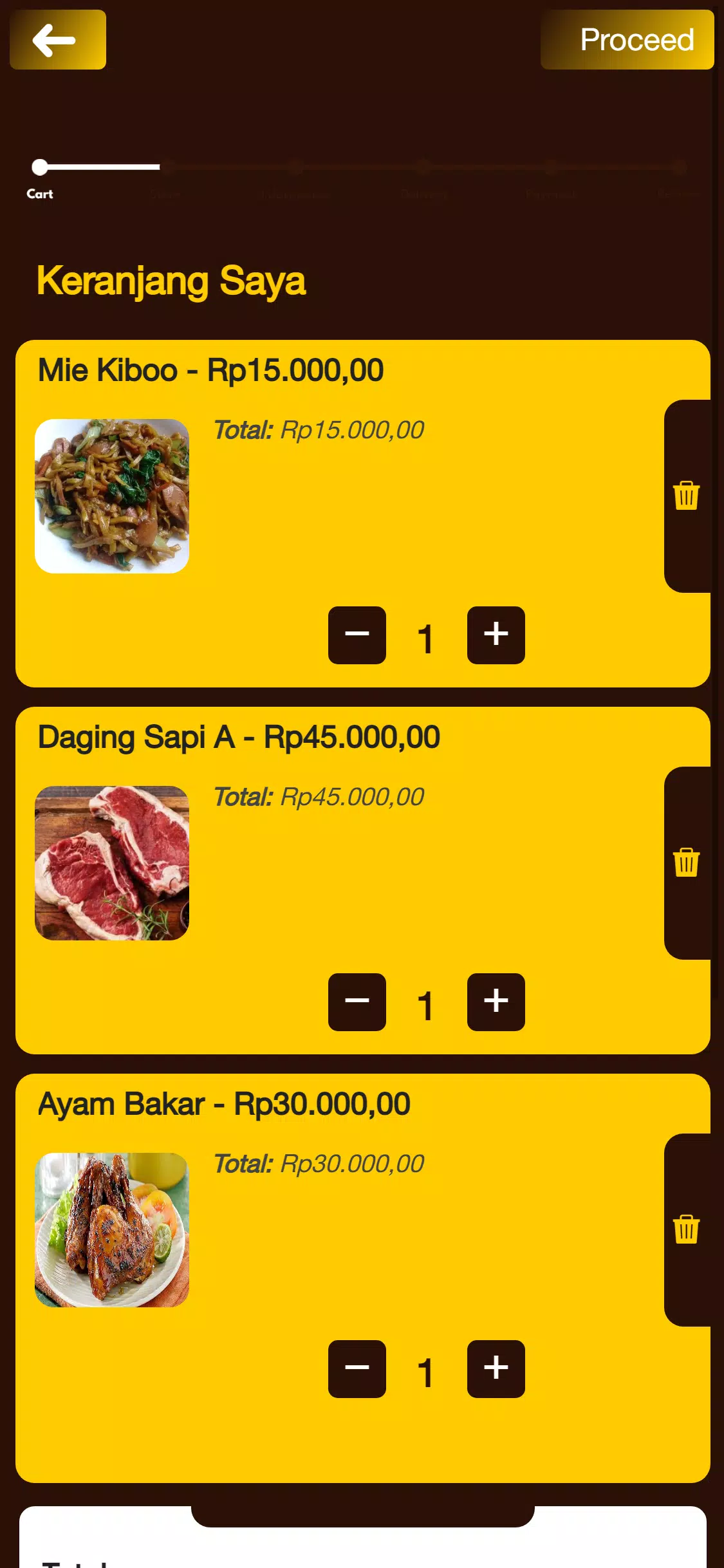The height and width of the screenshot is (1568, 724).
Task: Increase Mie Kiboo quantity
Action: [496, 635]
